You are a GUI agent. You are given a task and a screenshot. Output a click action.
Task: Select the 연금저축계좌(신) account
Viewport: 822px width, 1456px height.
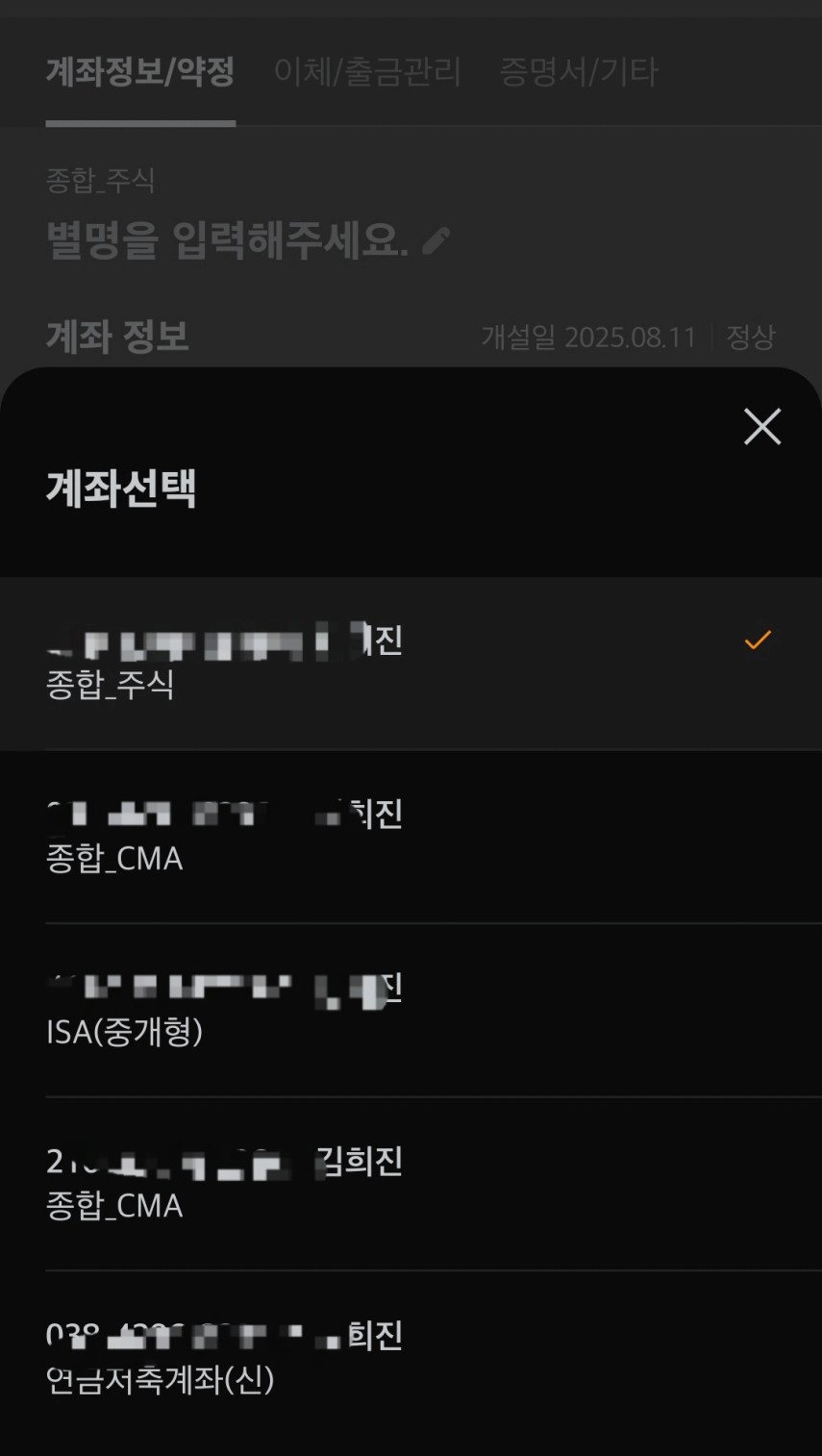(x=411, y=1357)
